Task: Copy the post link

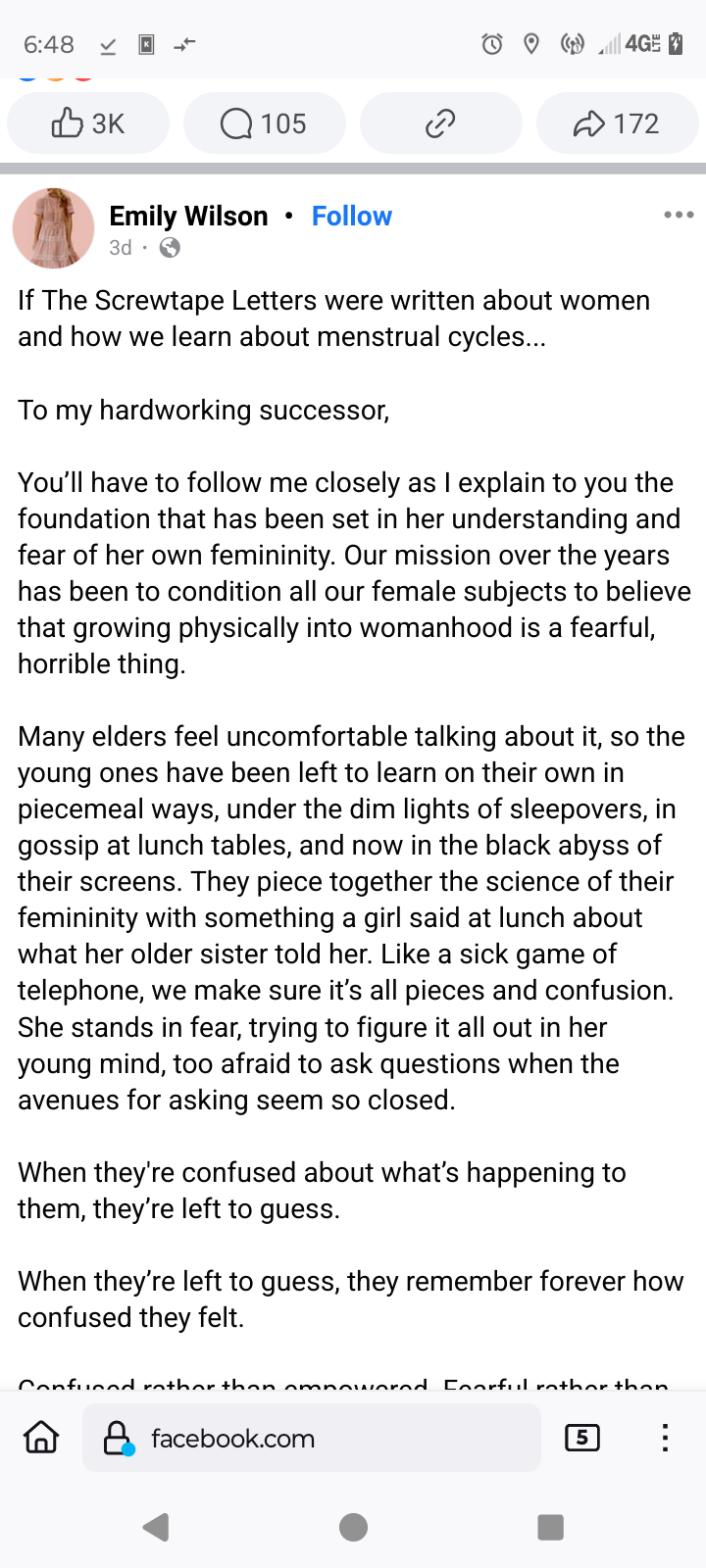Action: click(x=440, y=123)
